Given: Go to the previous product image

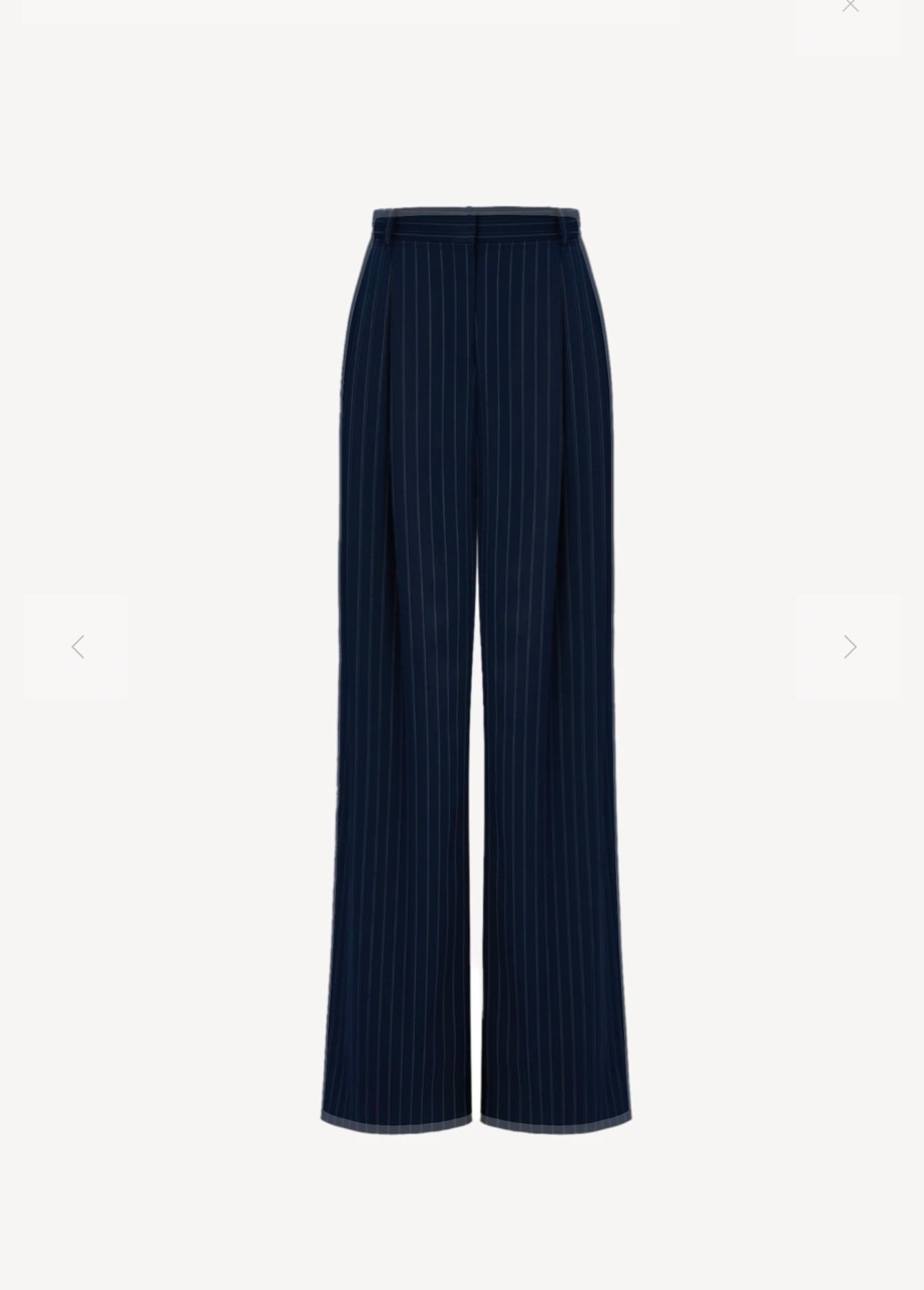Looking at the screenshot, I should point(78,646).
